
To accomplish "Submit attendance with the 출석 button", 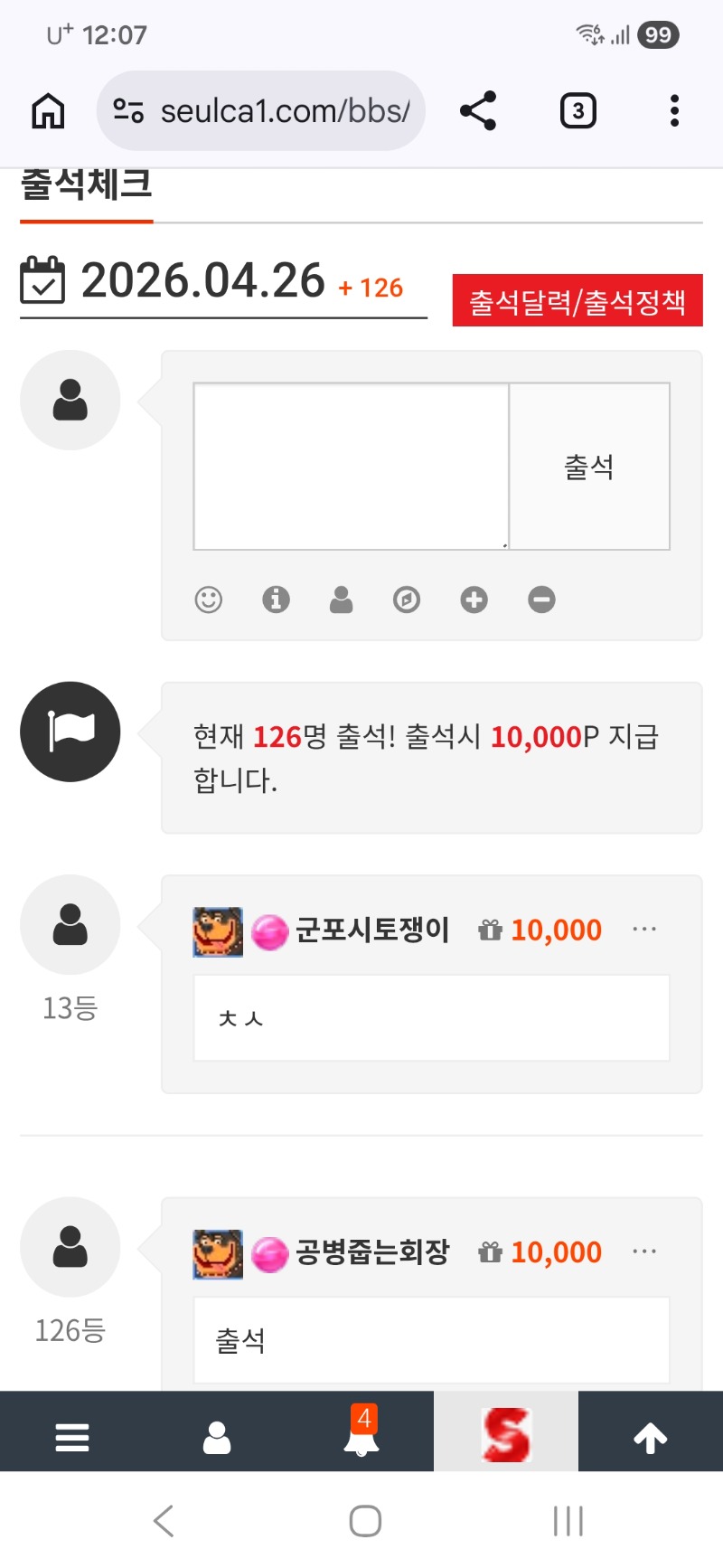I will tap(589, 466).
